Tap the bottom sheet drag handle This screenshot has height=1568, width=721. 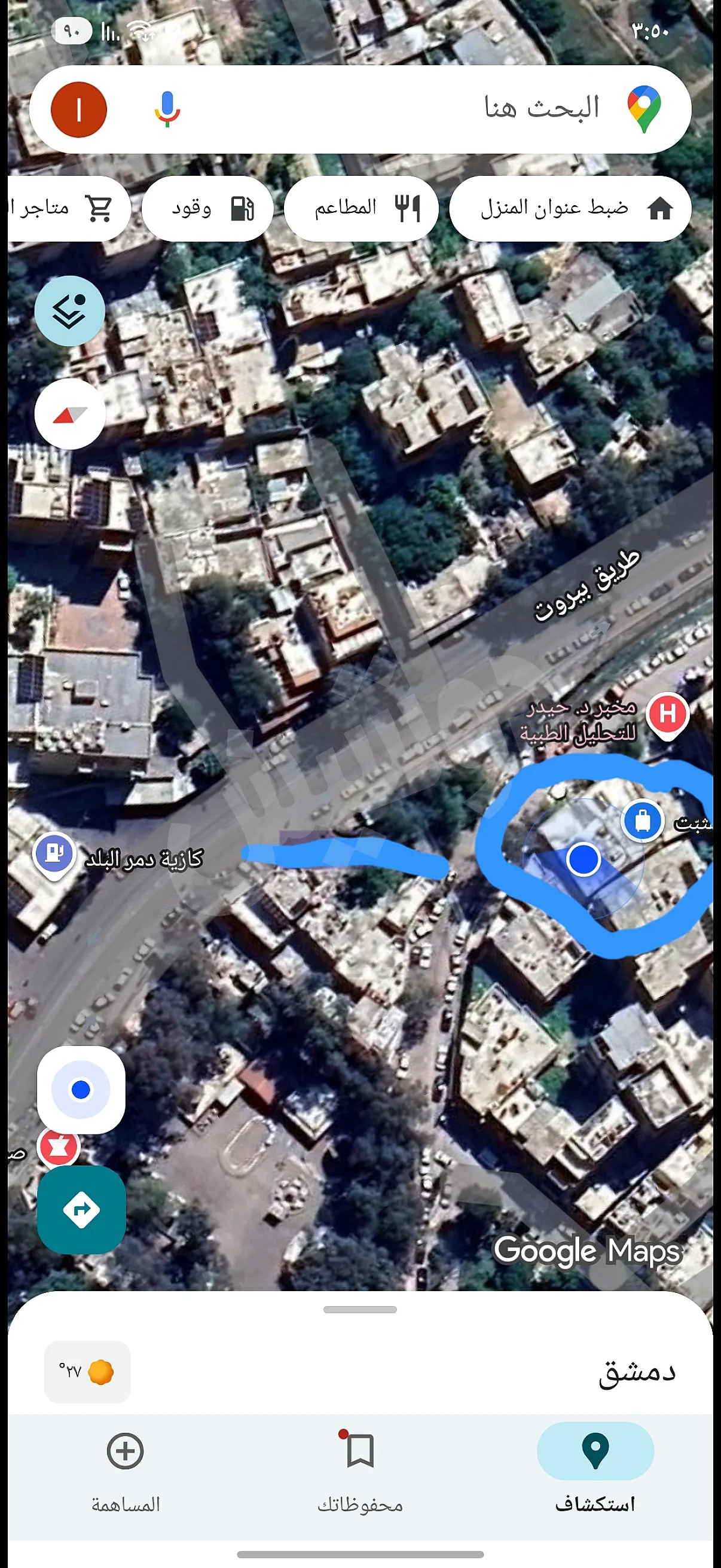click(x=360, y=1309)
